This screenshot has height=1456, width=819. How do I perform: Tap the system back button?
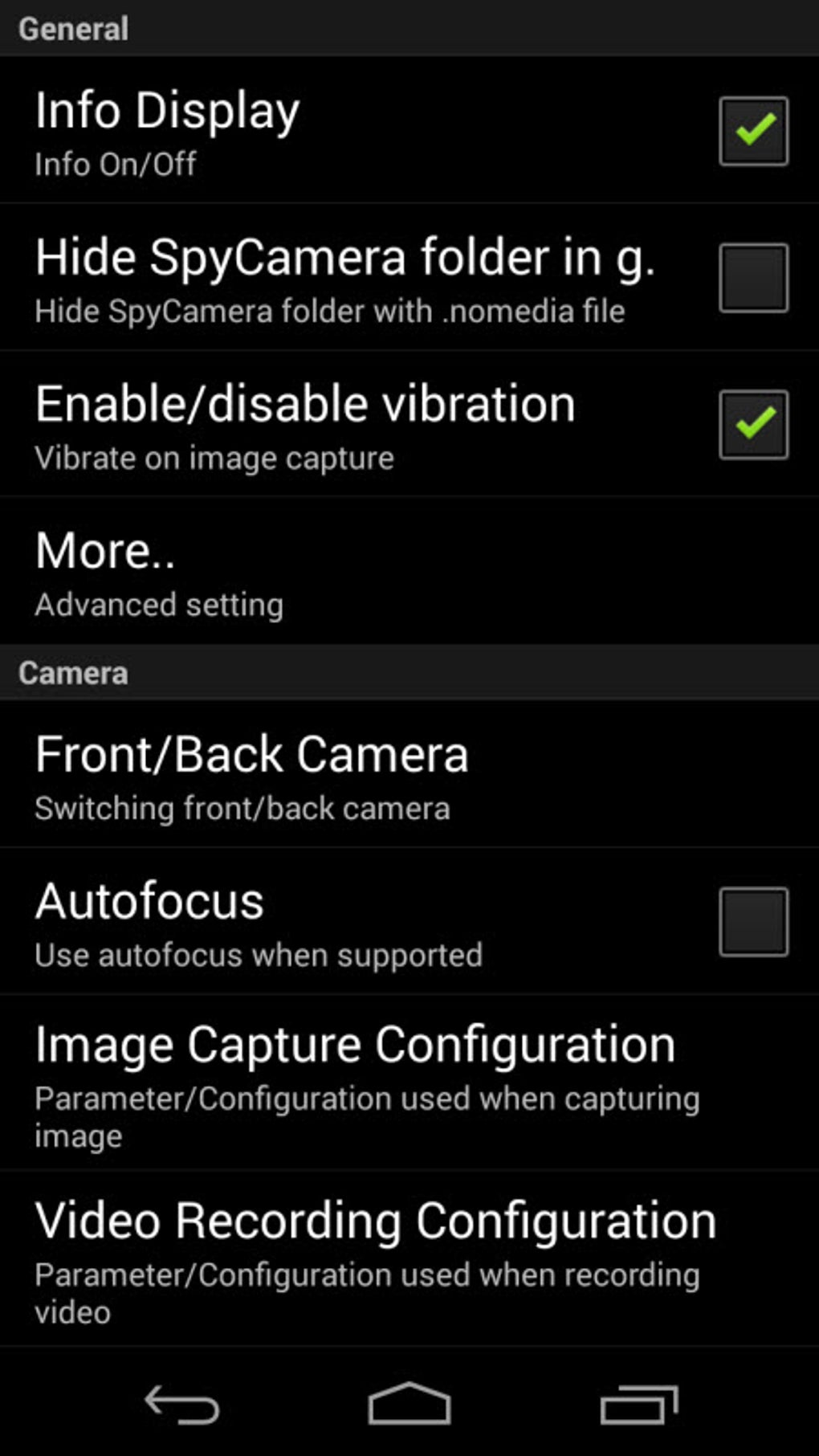(181, 1405)
